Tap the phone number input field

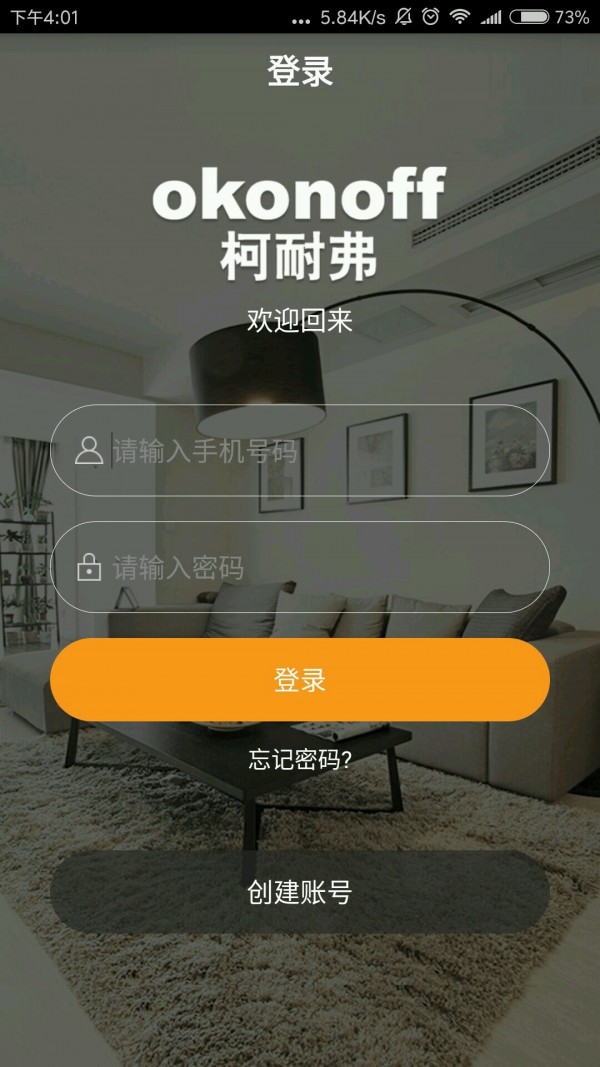pos(320,451)
